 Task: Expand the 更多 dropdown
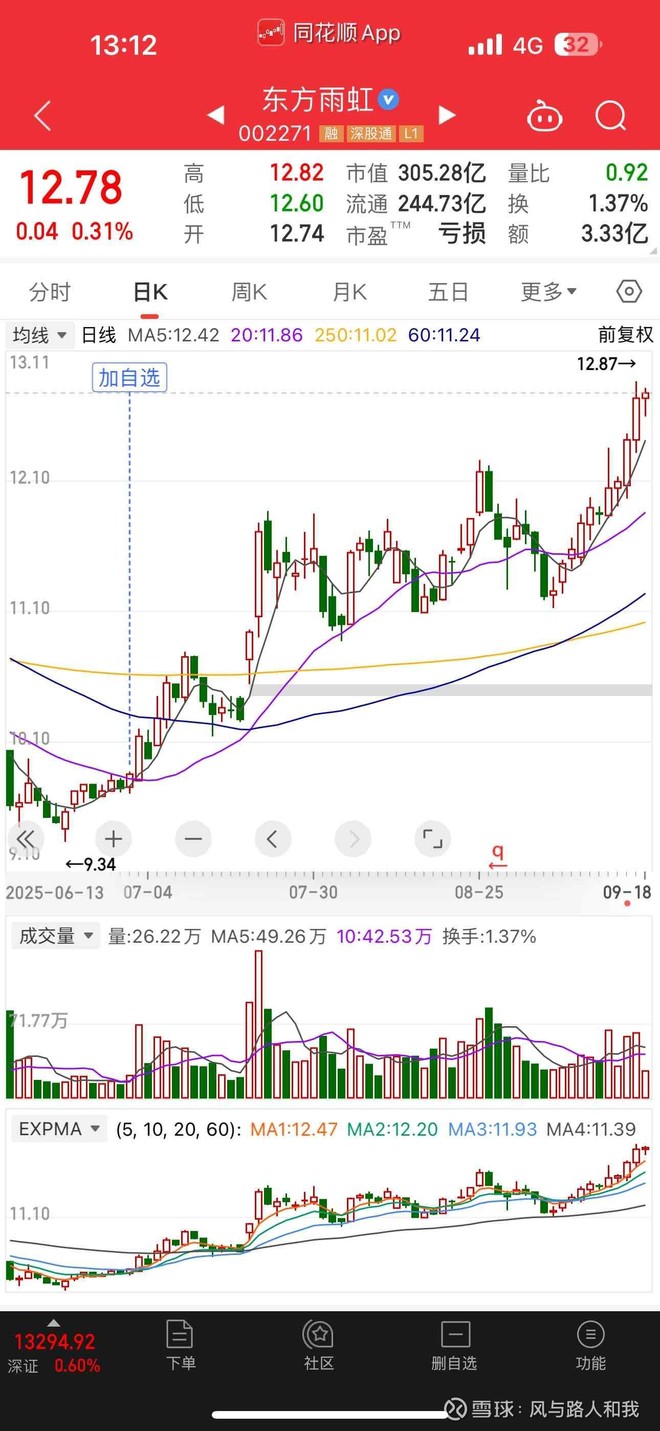[548, 292]
